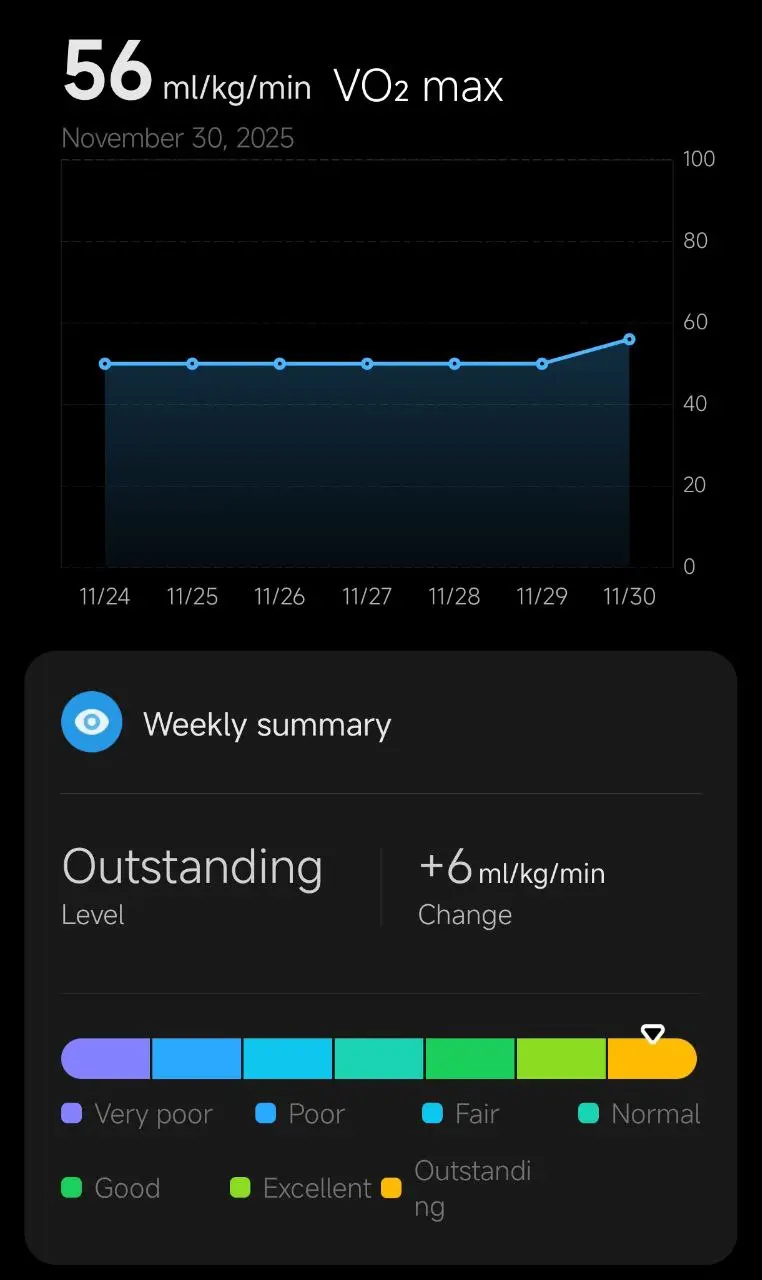Select the 11/25 data point on chart

pos(192,364)
